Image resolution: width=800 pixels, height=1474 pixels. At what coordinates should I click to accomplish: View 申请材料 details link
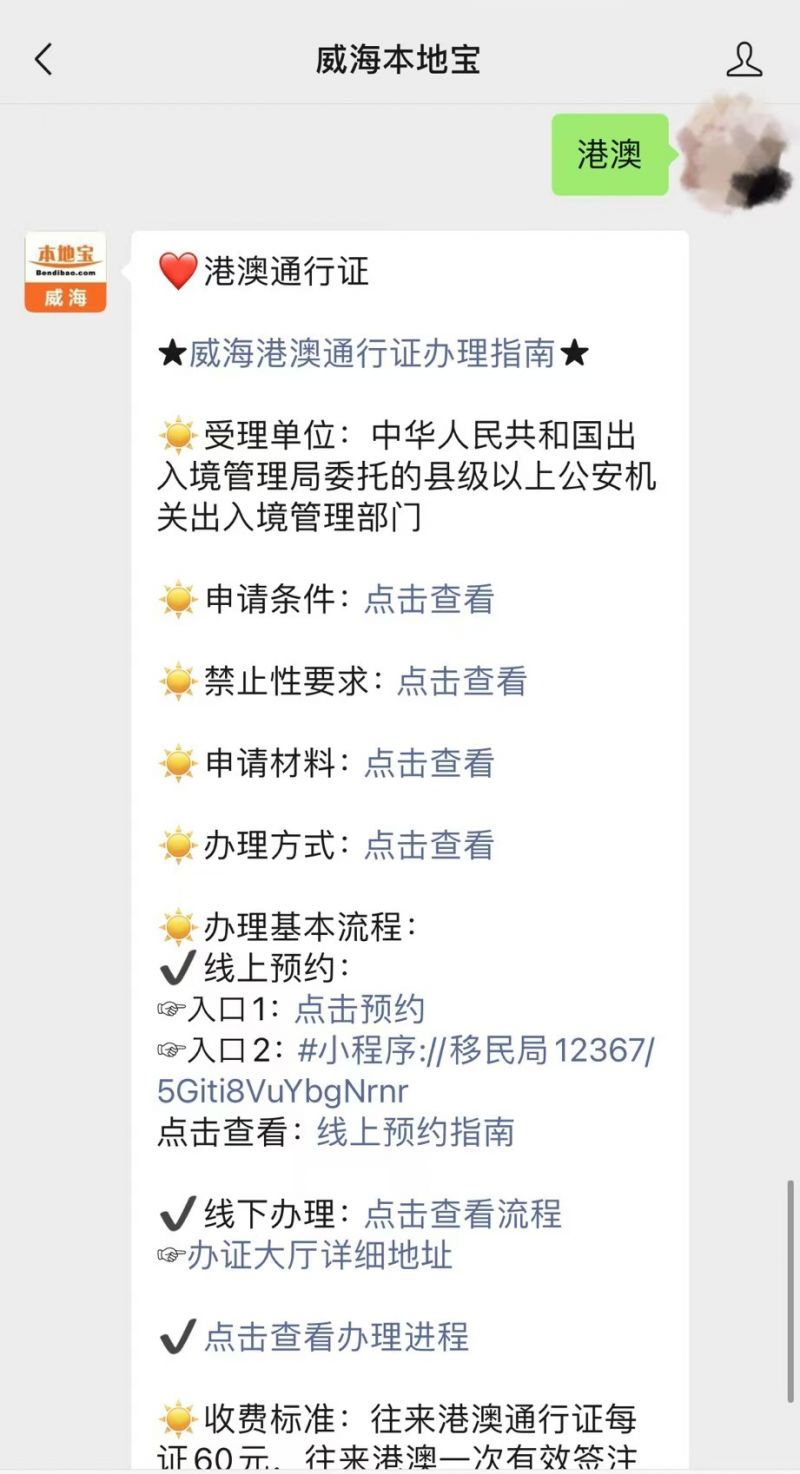[429, 763]
